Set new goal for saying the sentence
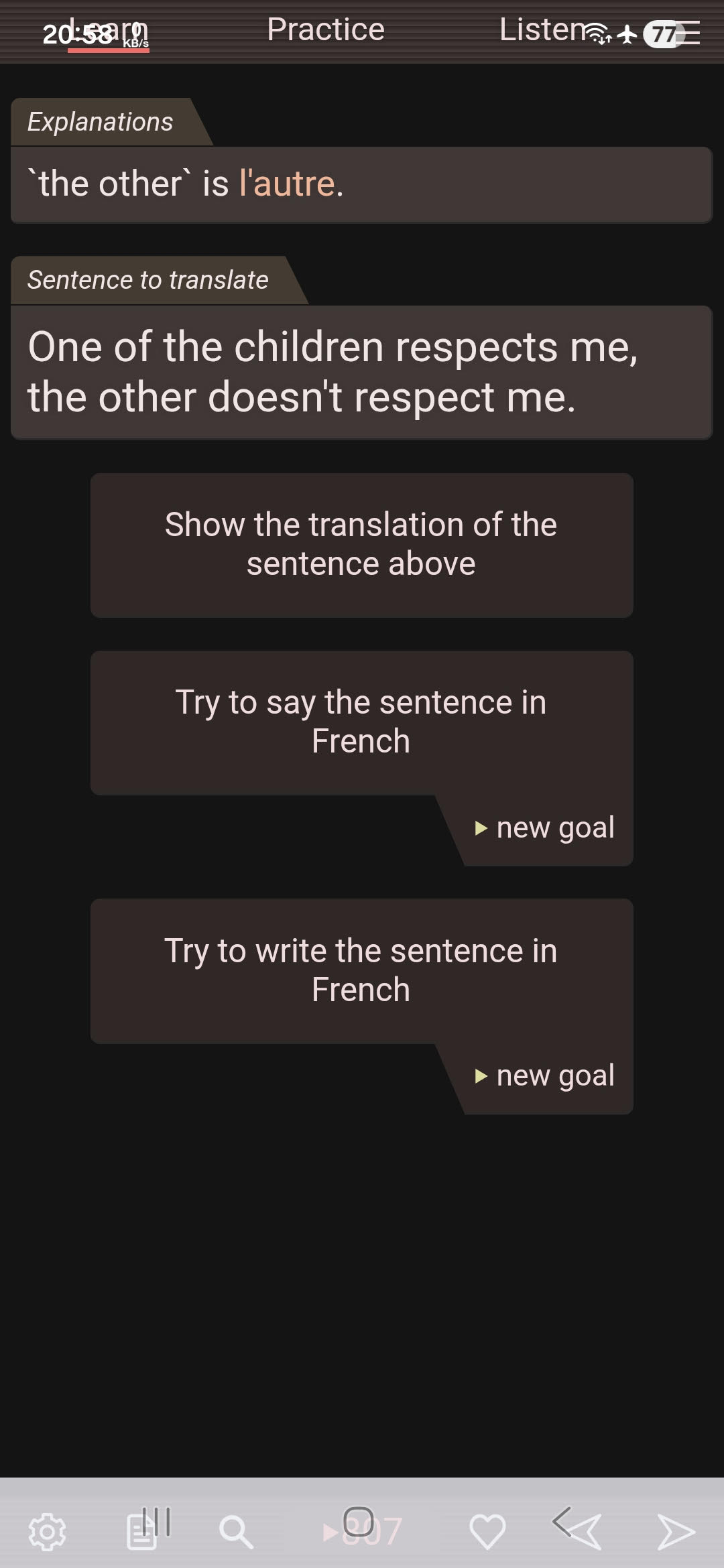This screenshot has height=1568, width=724. coord(546,828)
